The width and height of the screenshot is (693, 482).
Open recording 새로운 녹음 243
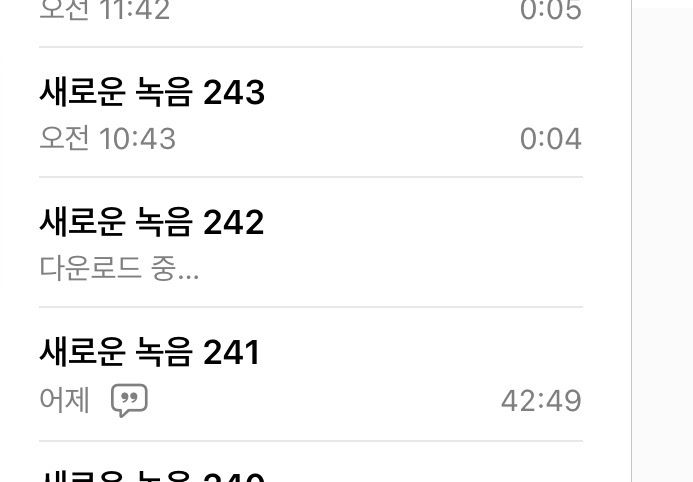coord(152,93)
